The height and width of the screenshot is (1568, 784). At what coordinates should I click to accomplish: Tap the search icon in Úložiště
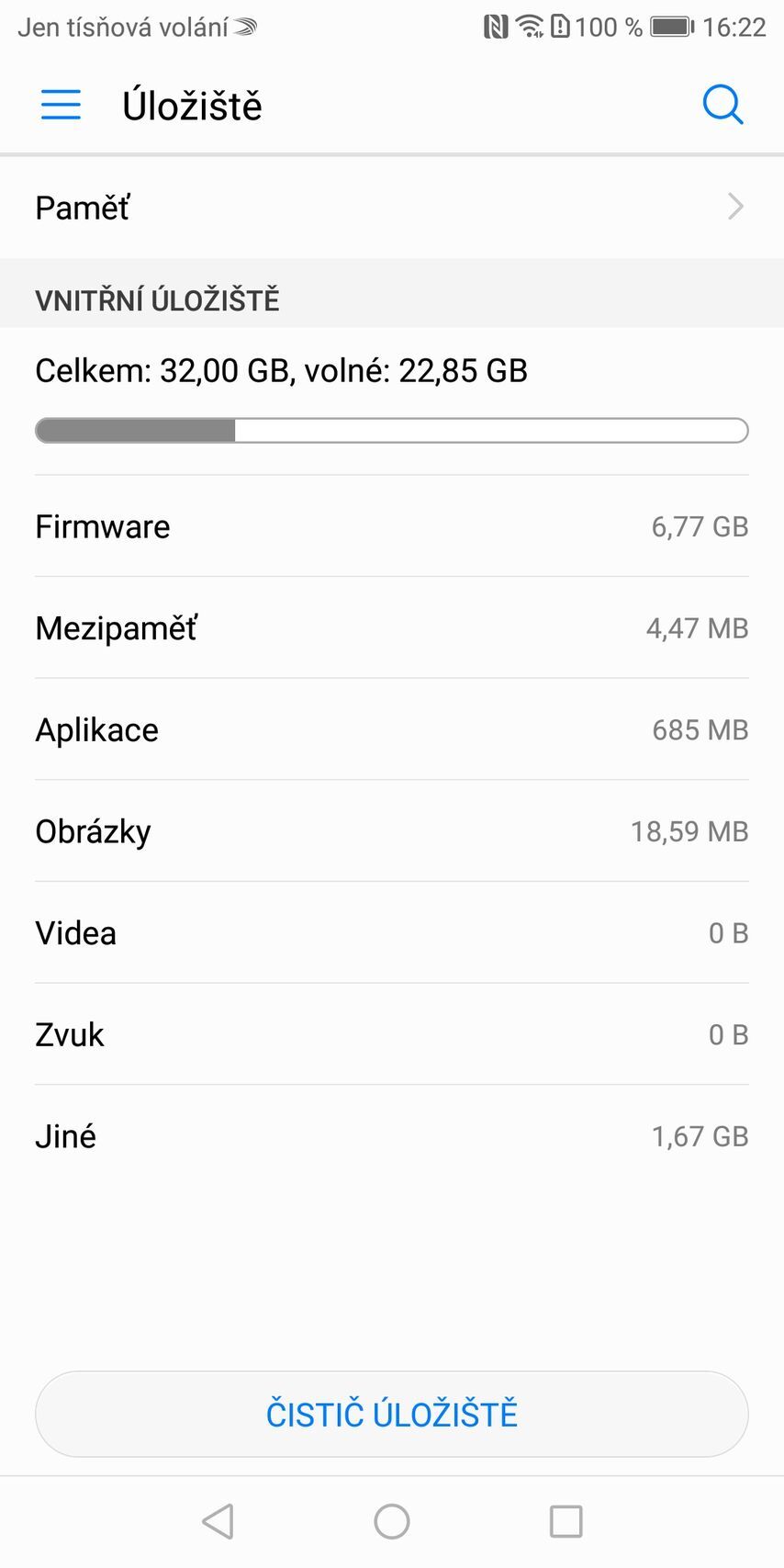pyautogui.click(x=723, y=105)
